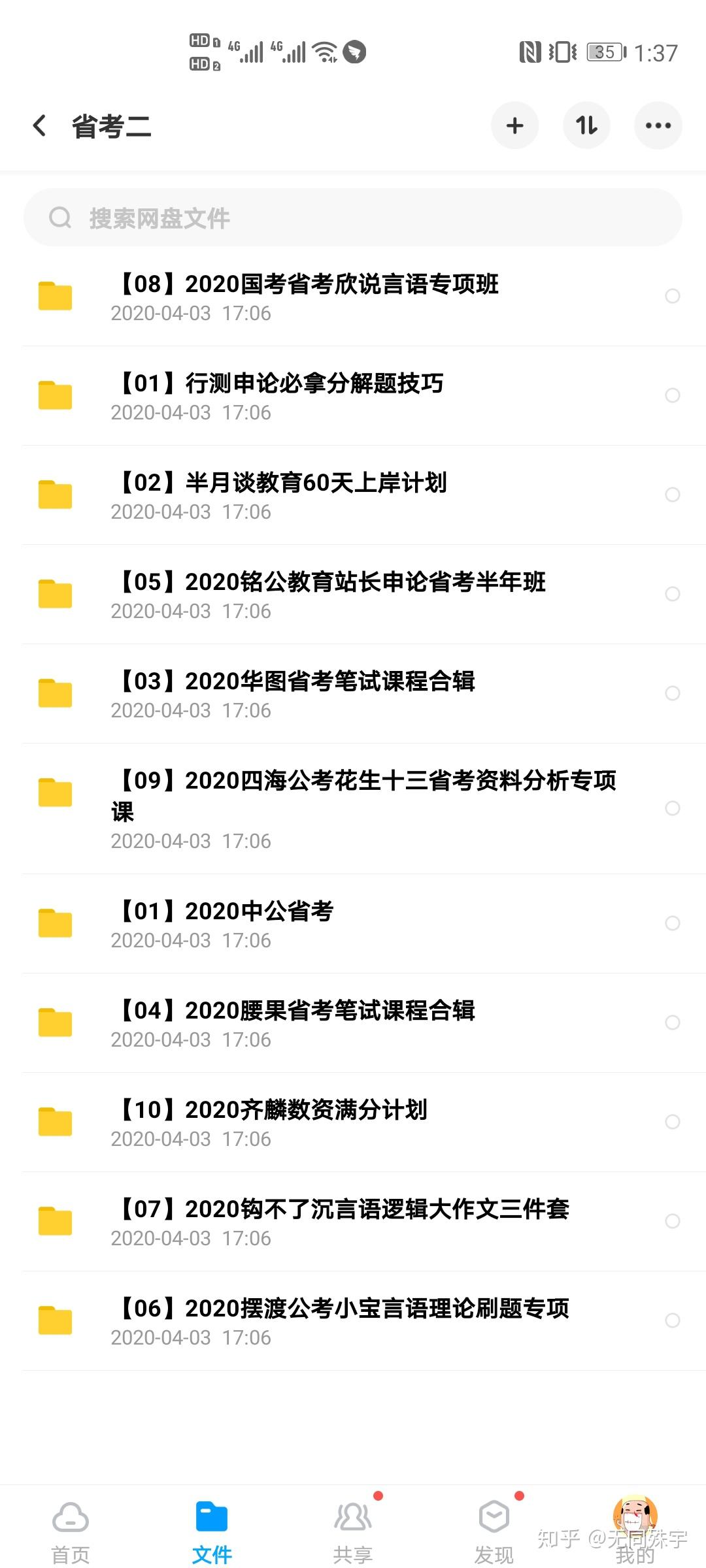Open folder 【02】半月谈教育60天上岸计划
The height and width of the screenshot is (1568, 706).
[x=353, y=495]
